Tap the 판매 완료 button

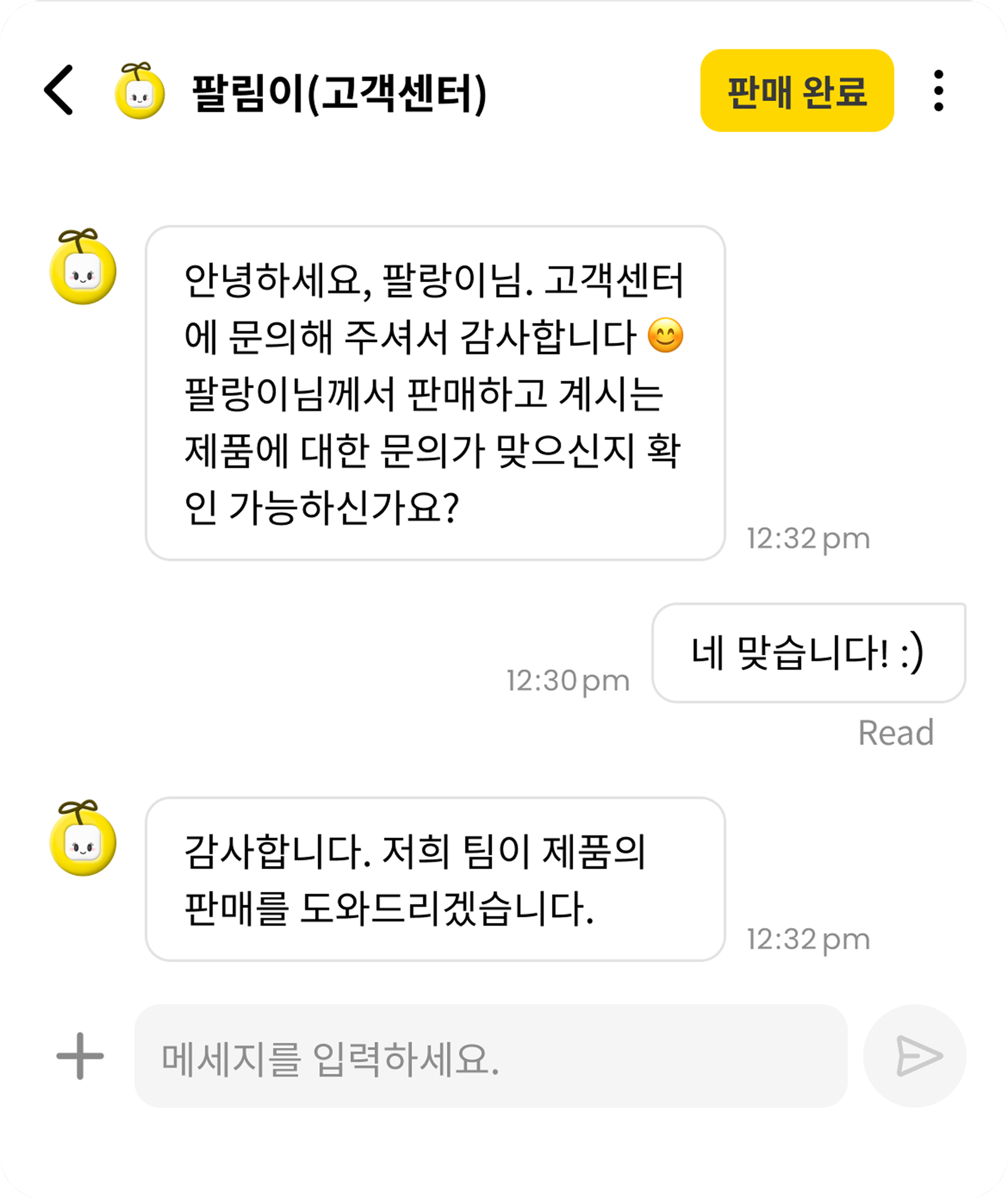coord(796,91)
